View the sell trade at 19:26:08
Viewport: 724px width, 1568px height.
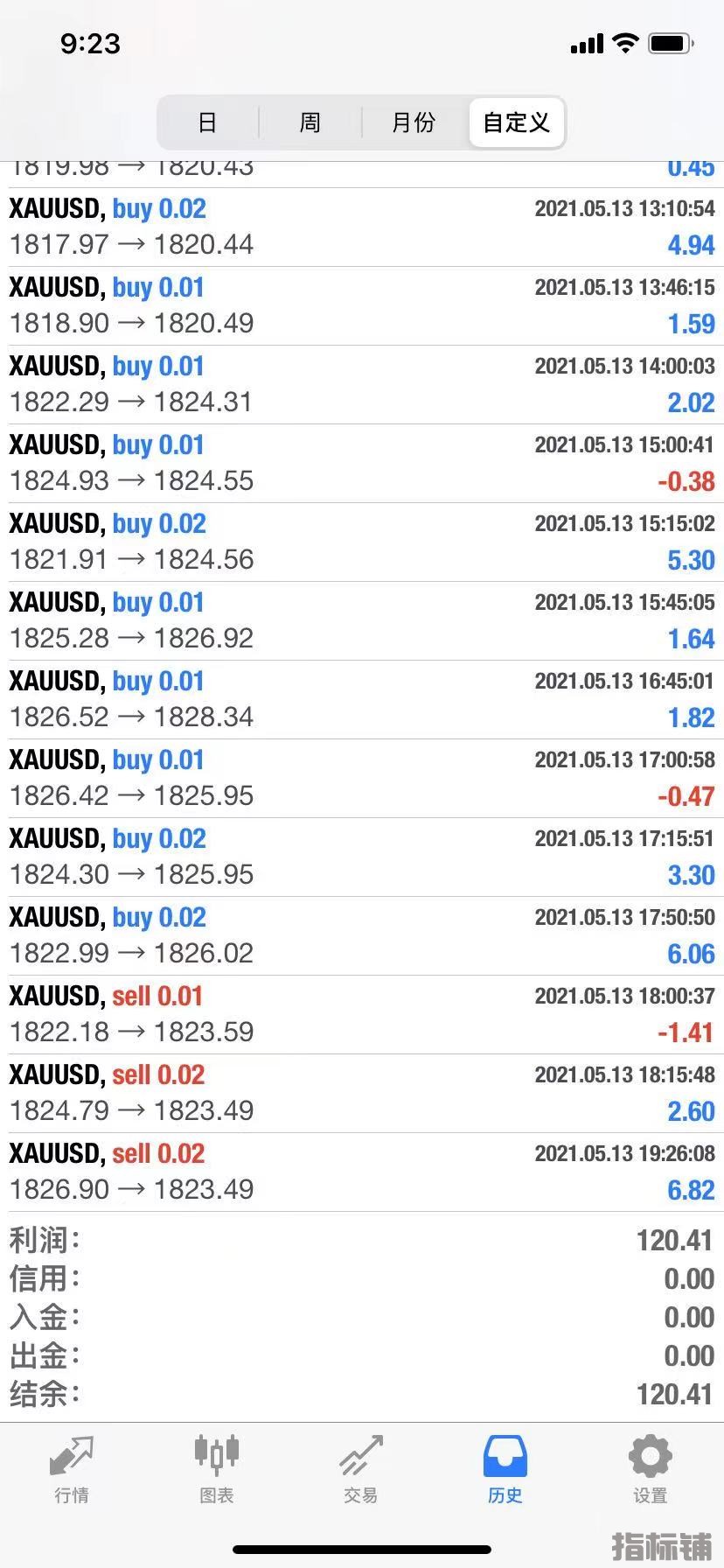[362, 1172]
